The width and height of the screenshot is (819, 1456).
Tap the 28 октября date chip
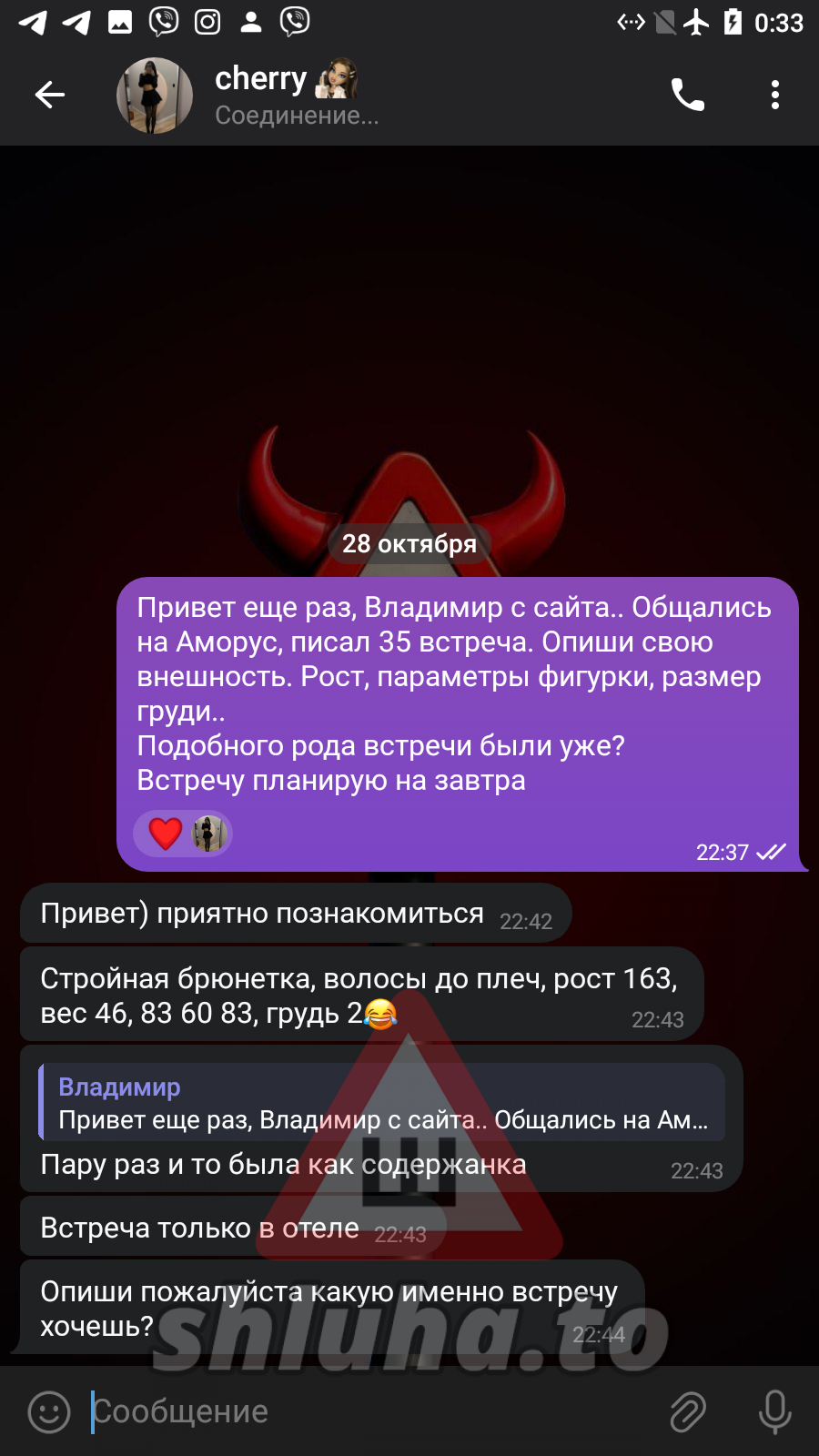(409, 544)
